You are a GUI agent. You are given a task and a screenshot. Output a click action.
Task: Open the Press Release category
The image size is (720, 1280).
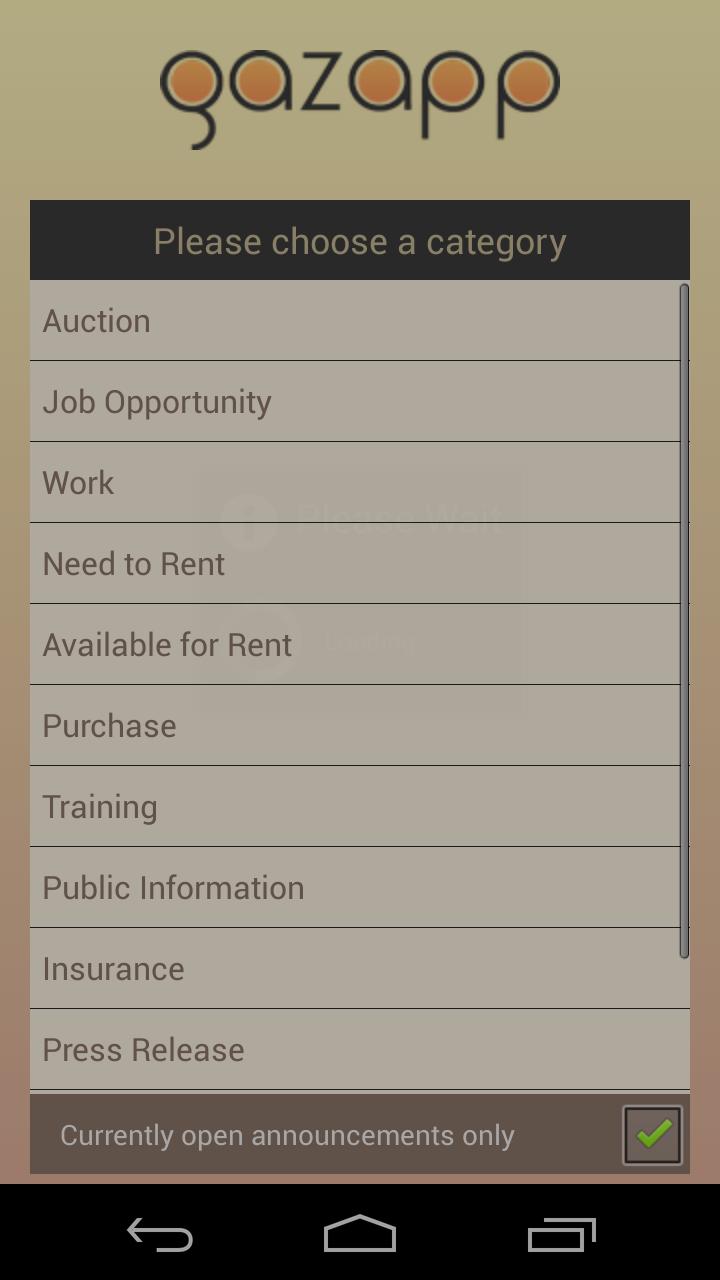(x=360, y=1049)
